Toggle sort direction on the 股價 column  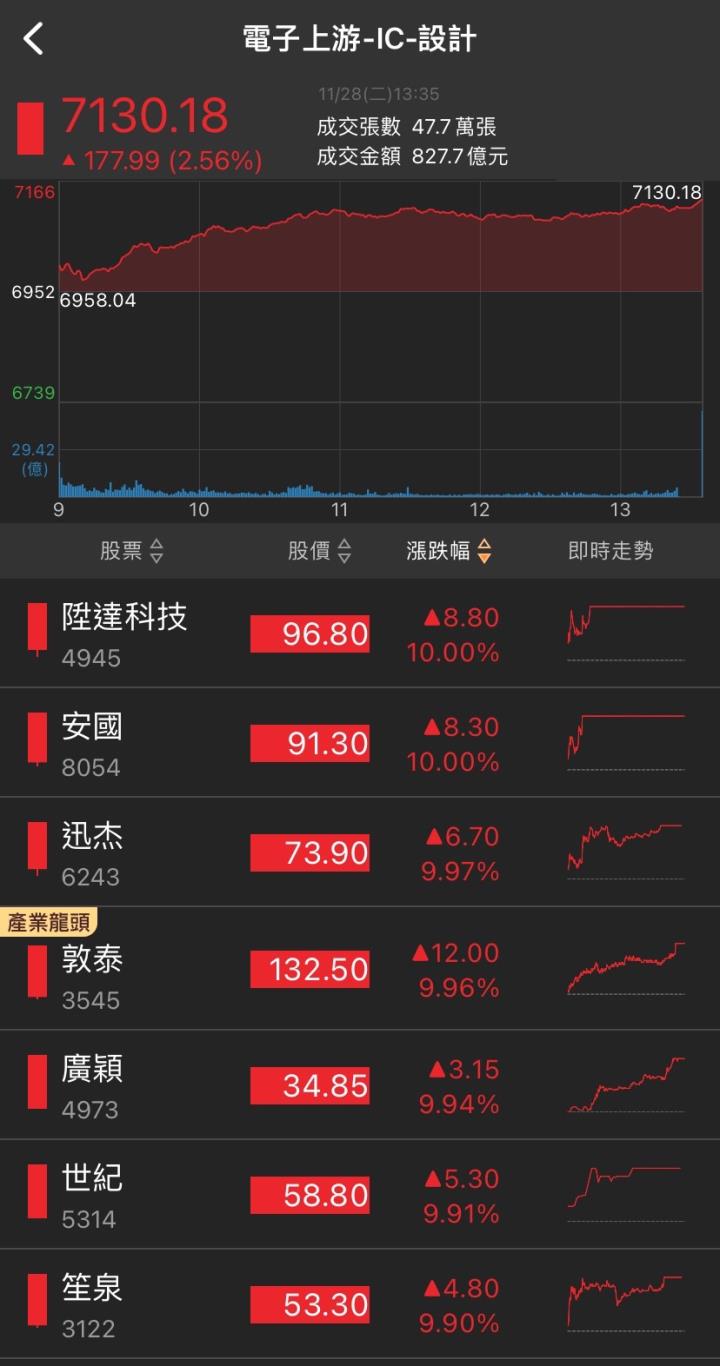point(320,551)
